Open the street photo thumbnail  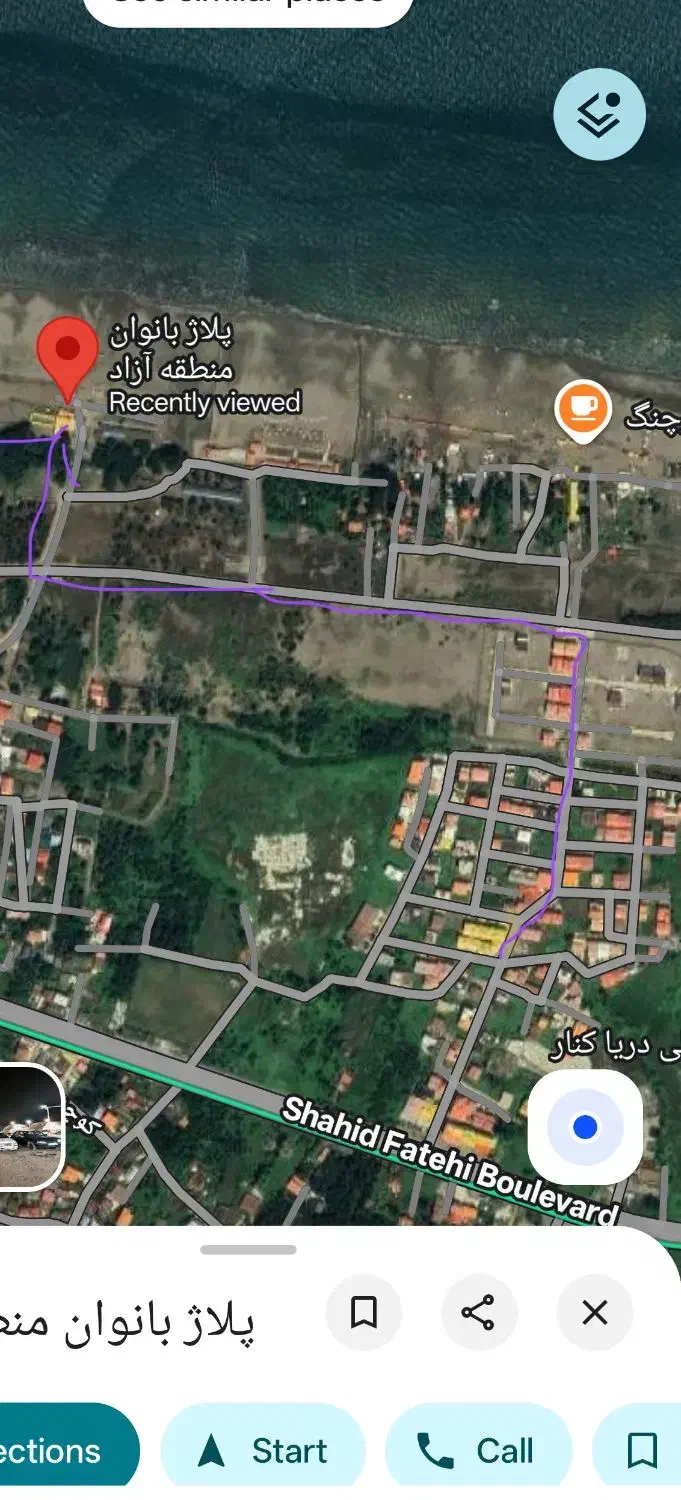tap(30, 1127)
